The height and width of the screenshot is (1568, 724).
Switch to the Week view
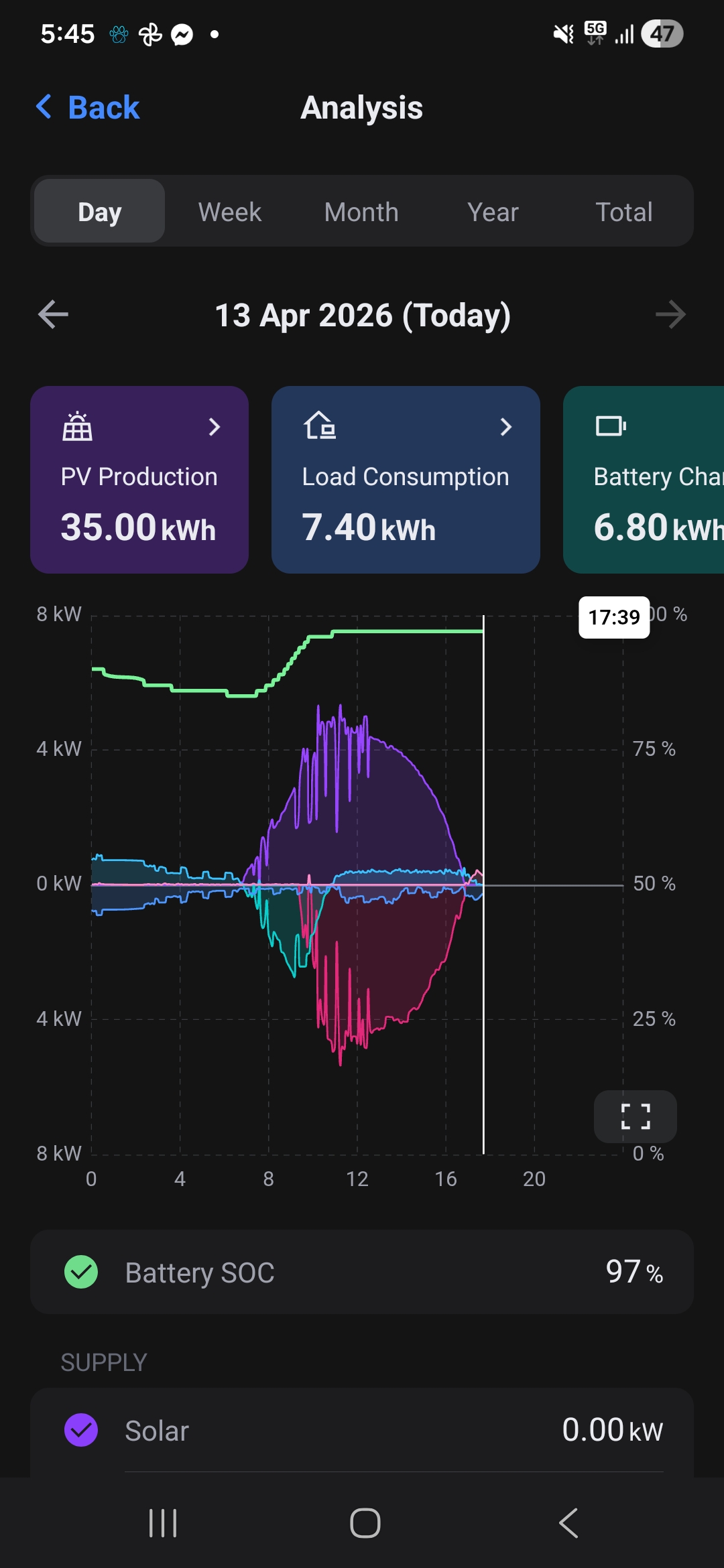tap(229, 212)
